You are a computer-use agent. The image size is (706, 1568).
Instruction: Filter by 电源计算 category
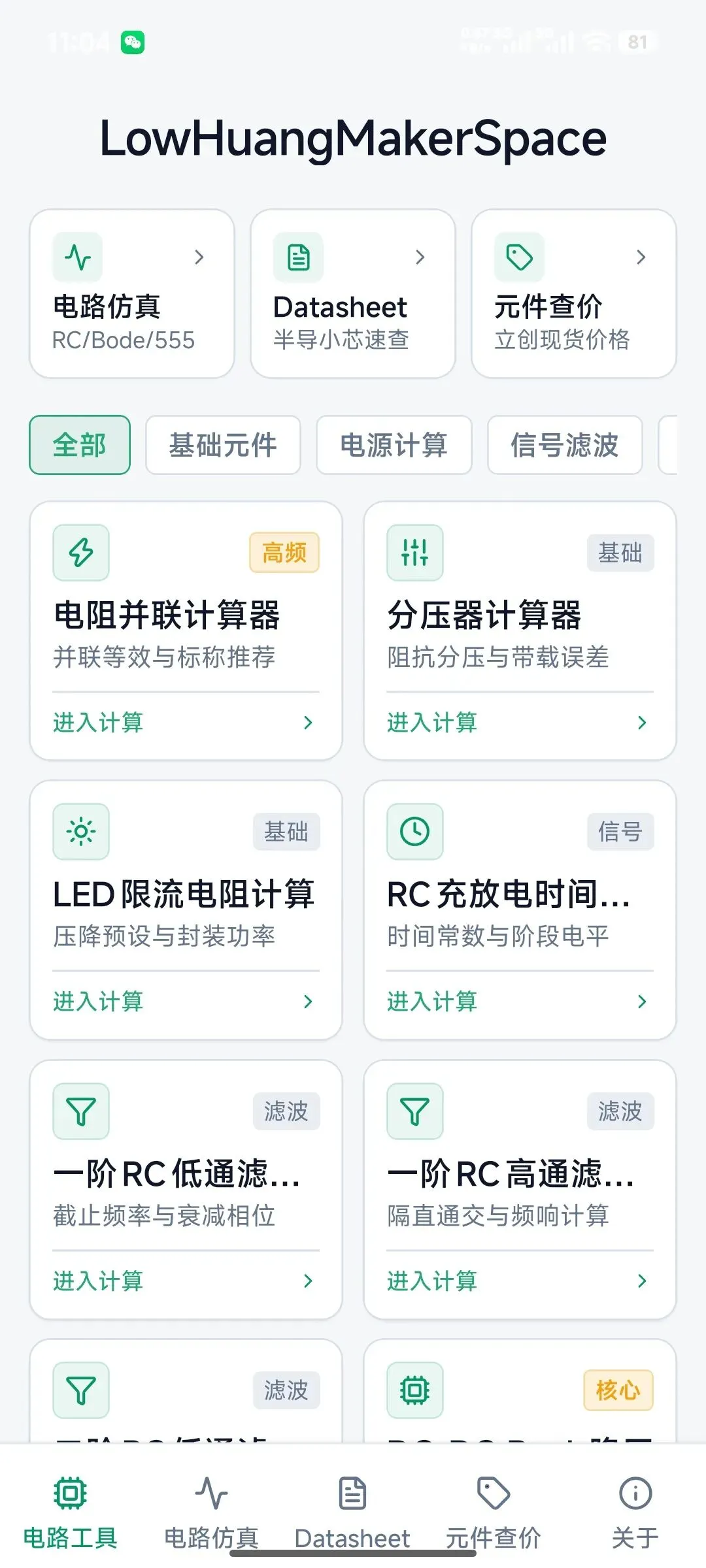(x=394, y=445)
